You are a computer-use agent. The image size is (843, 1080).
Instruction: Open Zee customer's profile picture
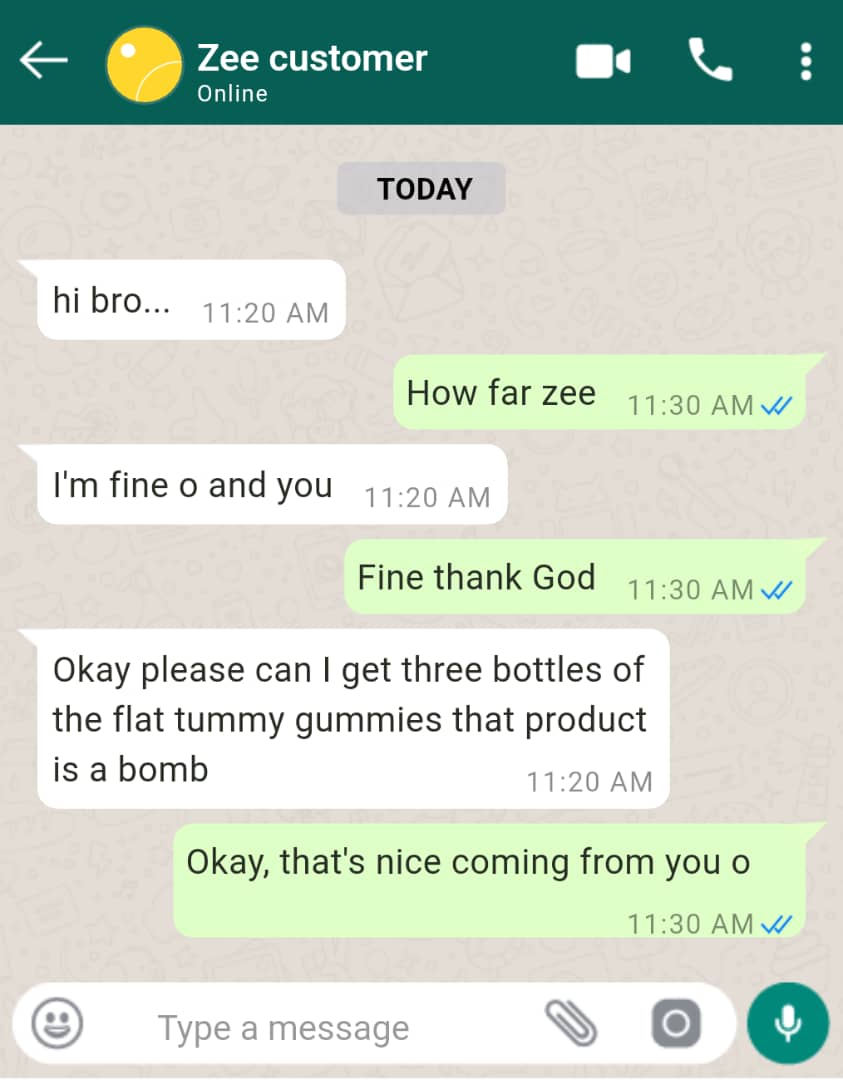(x=144, y=64)
